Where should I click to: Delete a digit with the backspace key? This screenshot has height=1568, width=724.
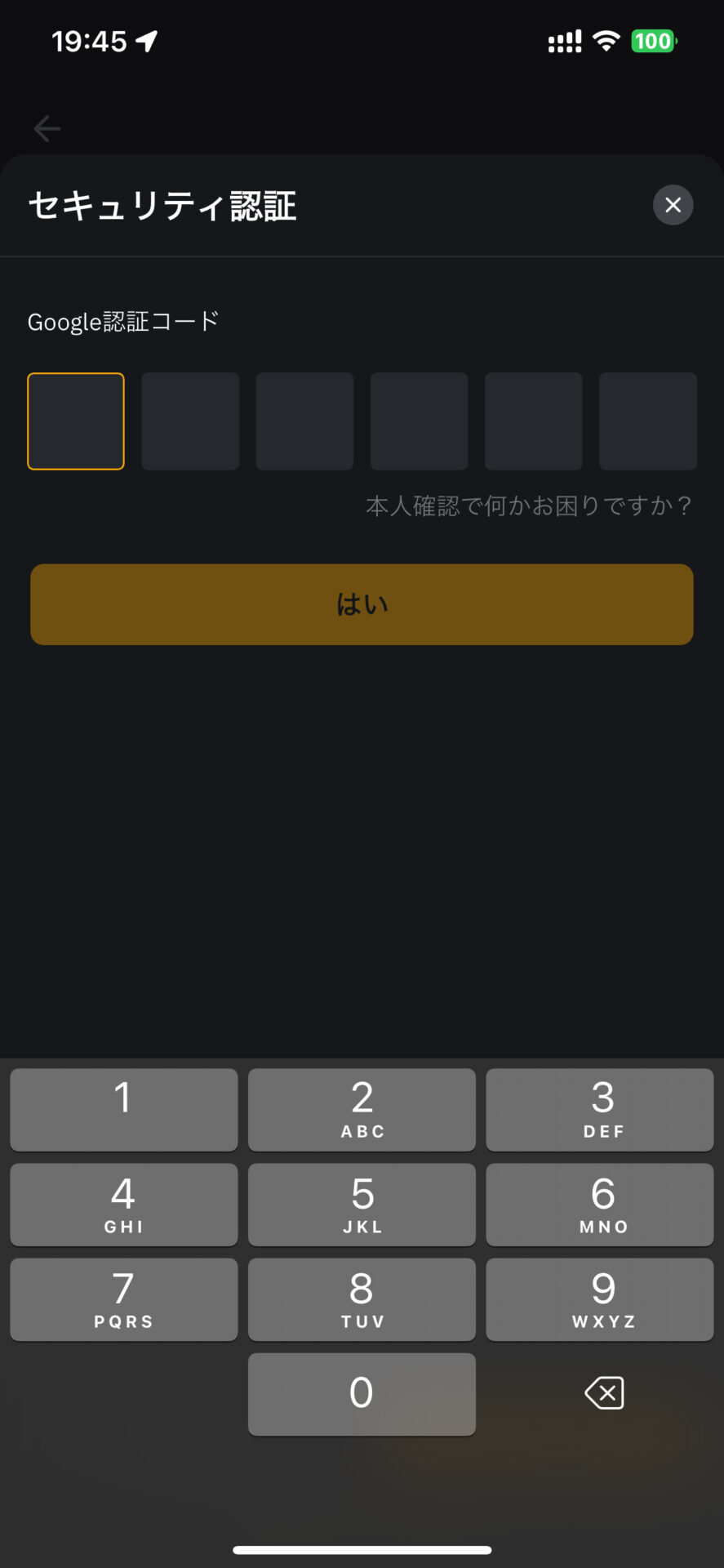(604, 1393)
